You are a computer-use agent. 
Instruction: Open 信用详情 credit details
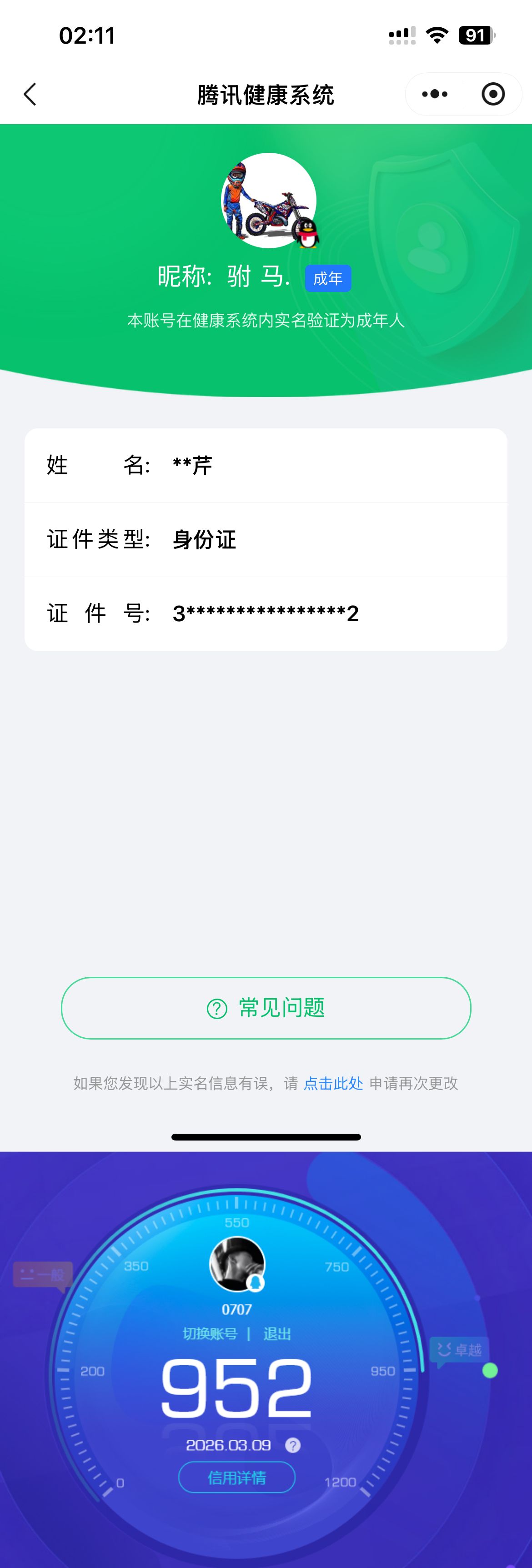pos(237,1478)
